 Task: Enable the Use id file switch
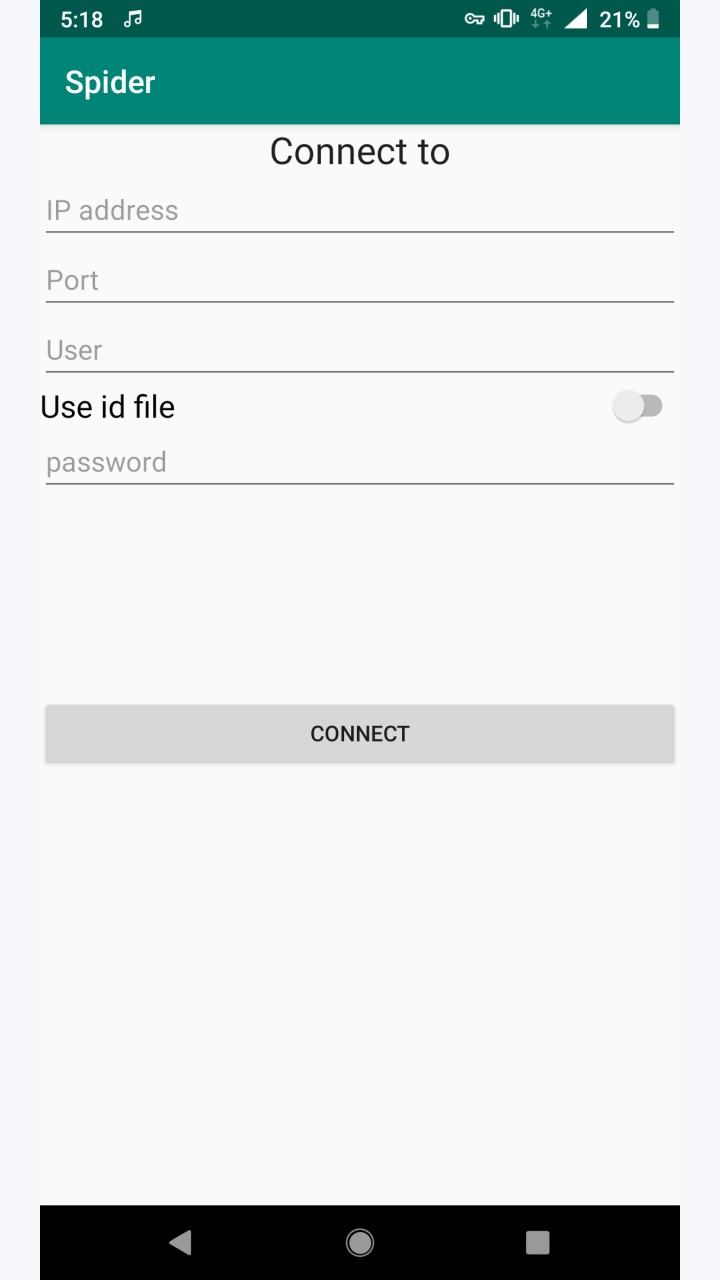[x=638, y=407]
